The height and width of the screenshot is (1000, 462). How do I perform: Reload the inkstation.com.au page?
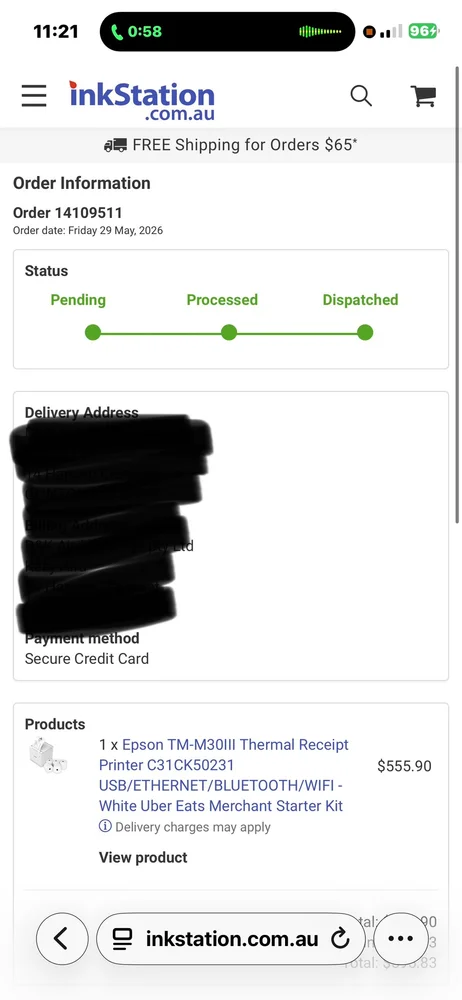click(341, 938)
